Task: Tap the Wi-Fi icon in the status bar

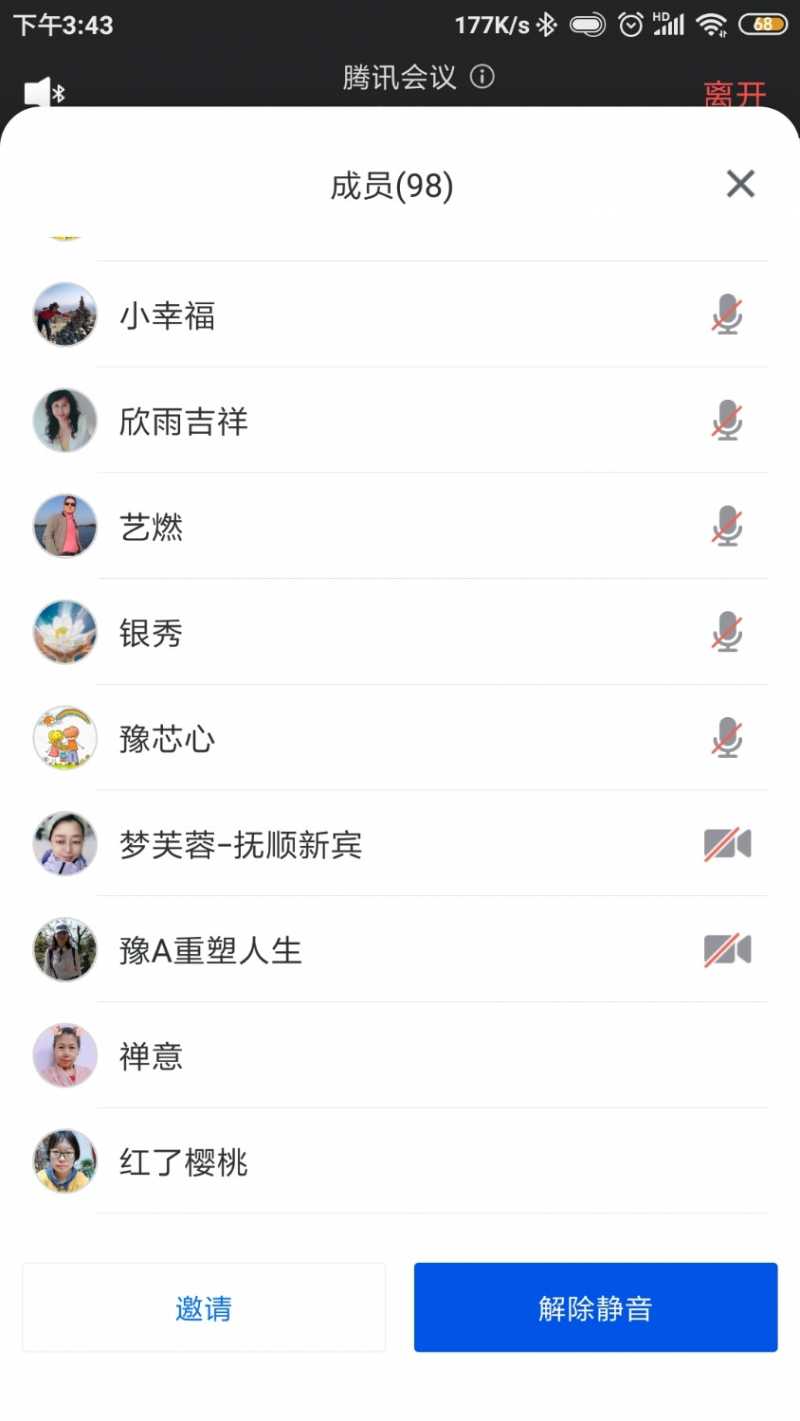Action: pos(713,22)
